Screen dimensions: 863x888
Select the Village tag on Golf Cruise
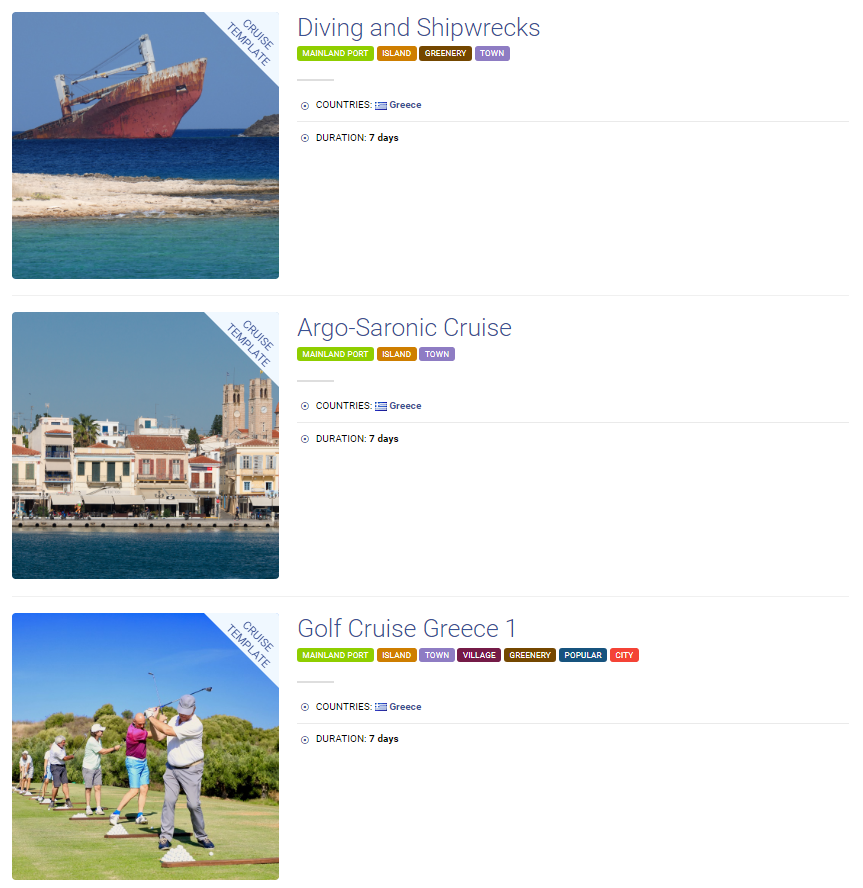point(479,656)
